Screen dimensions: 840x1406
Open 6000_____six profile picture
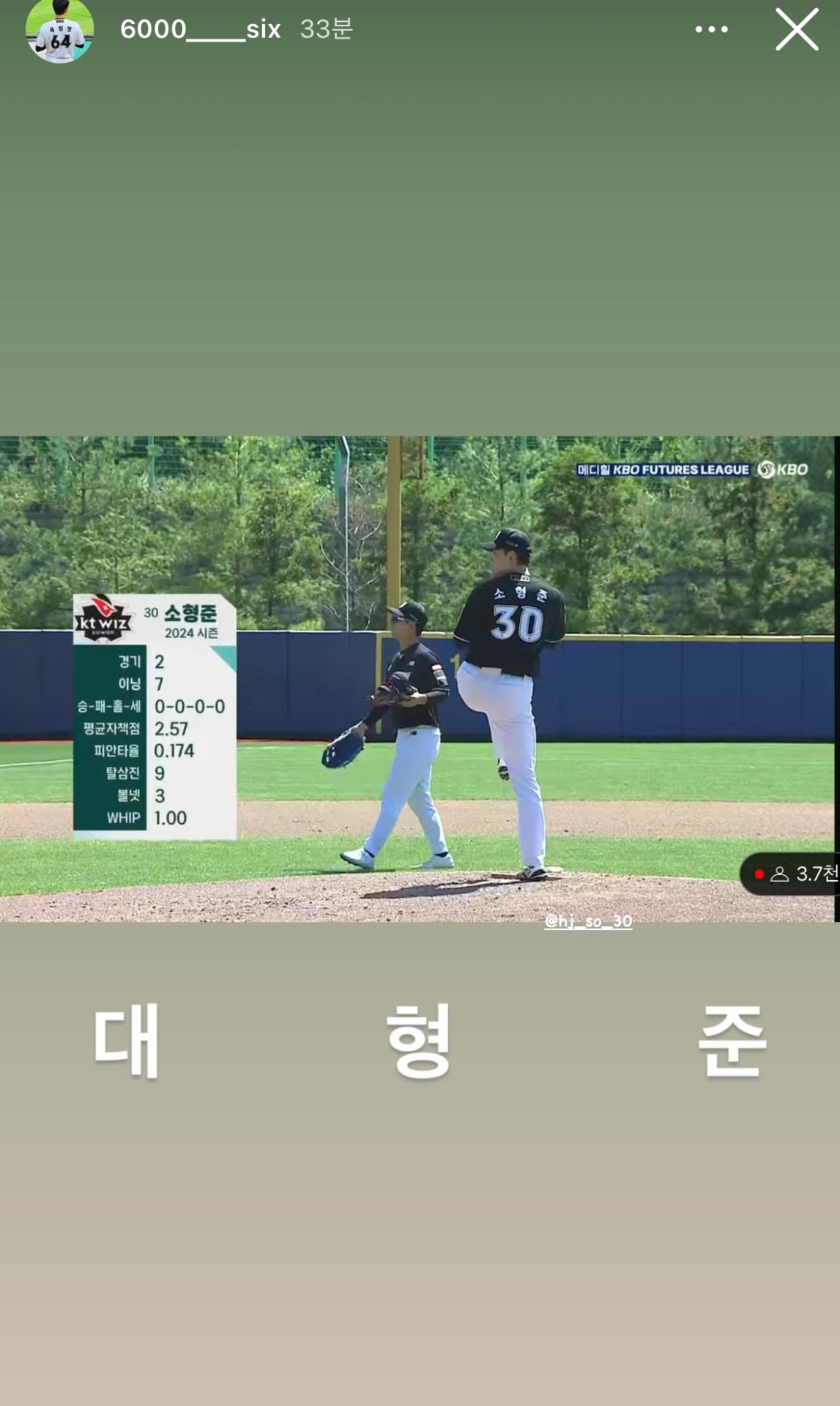(x=59, y=31)
